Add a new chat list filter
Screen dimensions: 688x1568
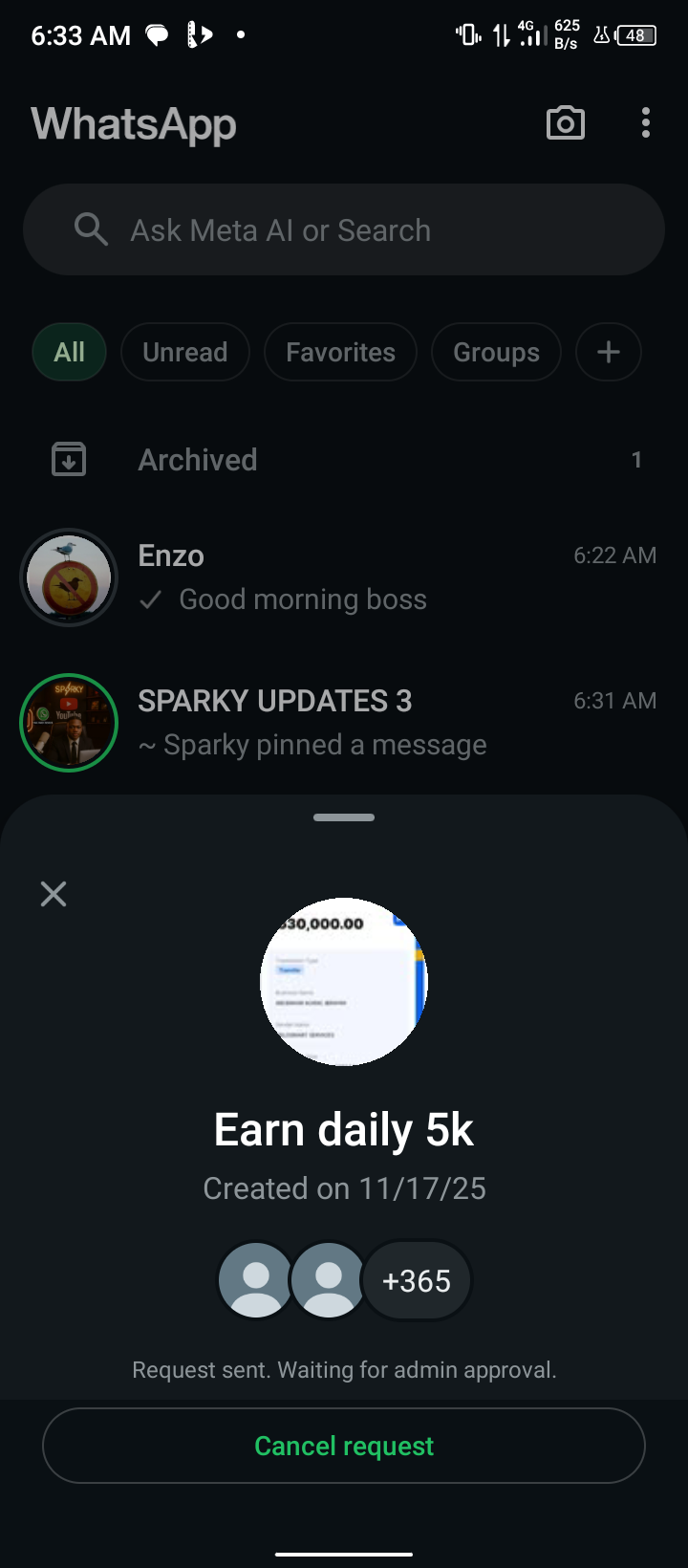[x=608, y=353]
